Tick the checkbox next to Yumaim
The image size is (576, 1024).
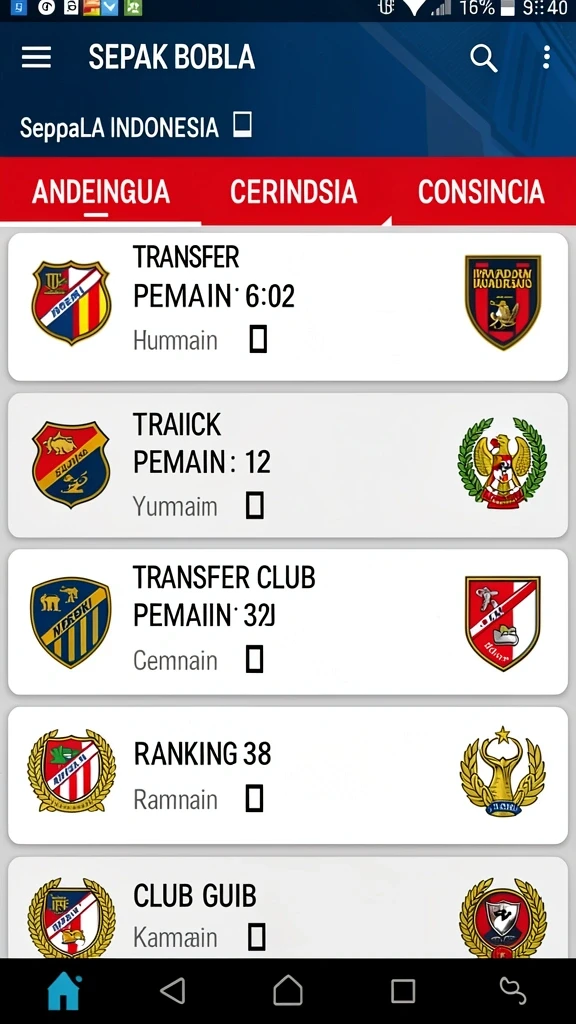(x=254, y=505)
